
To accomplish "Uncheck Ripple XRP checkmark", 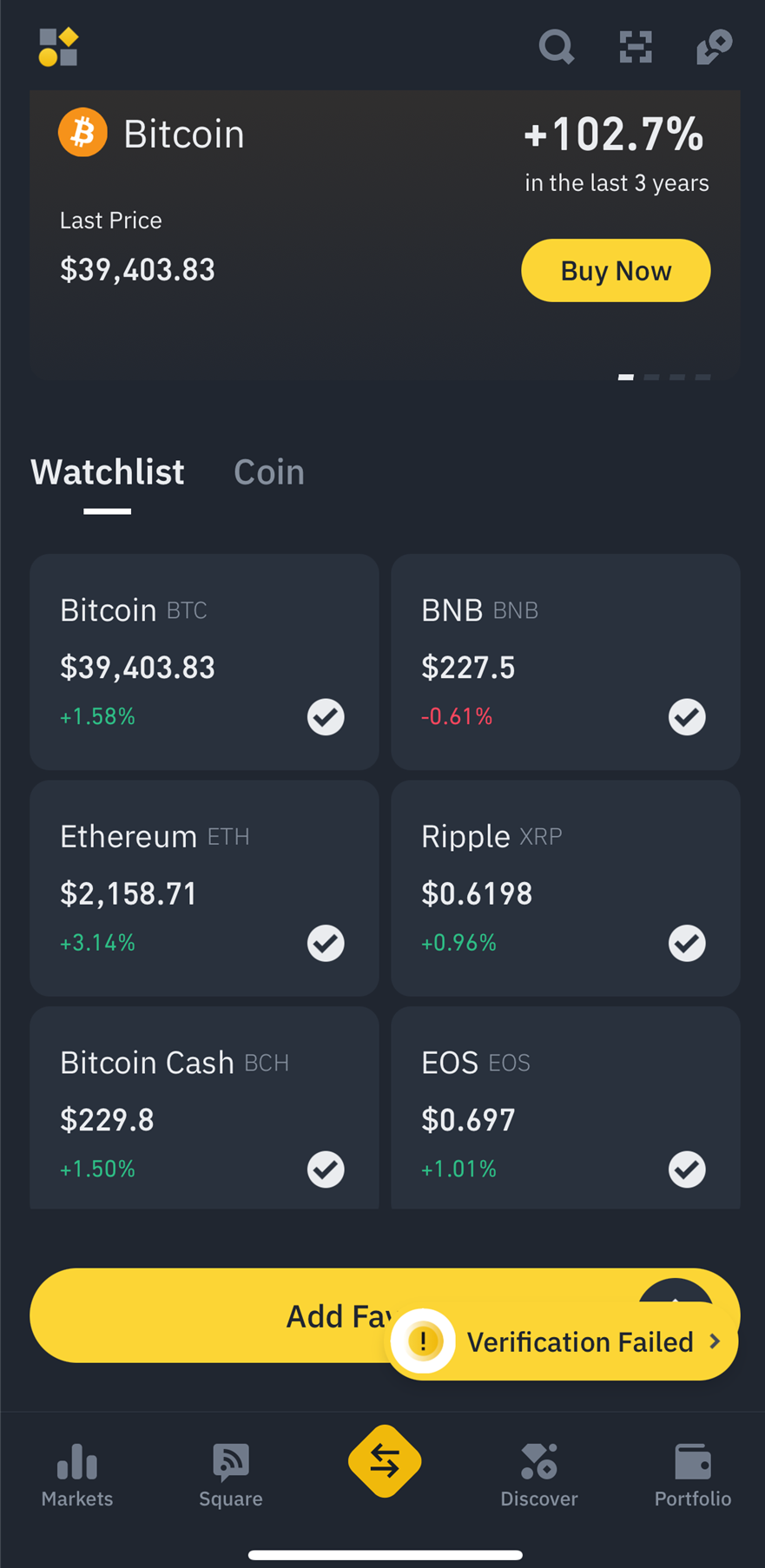I will [x=687, y=943].
